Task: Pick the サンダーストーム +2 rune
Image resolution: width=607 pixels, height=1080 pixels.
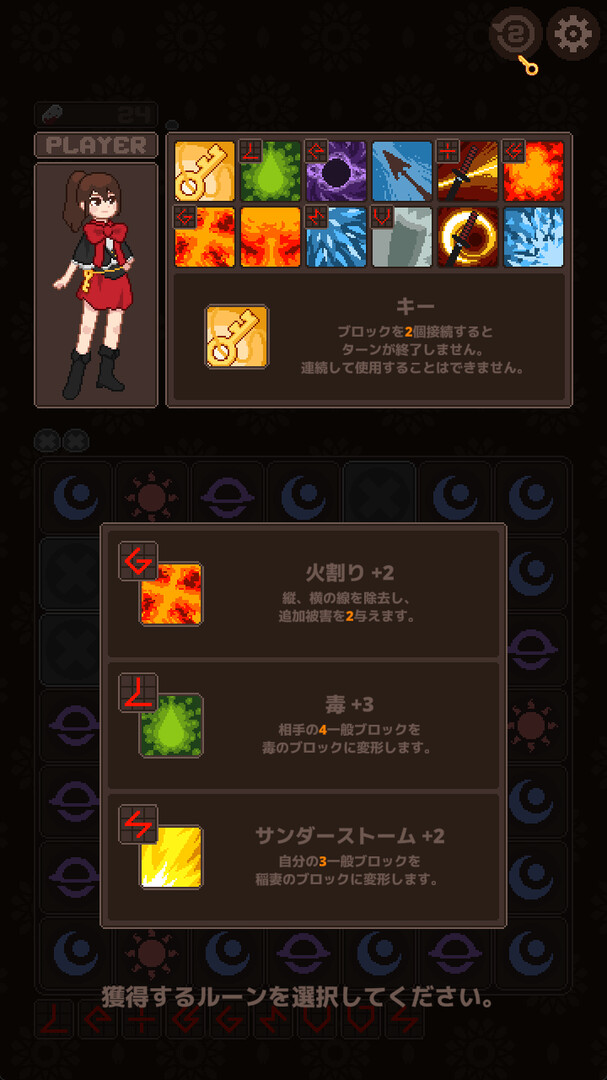Action: pos(303,857)
